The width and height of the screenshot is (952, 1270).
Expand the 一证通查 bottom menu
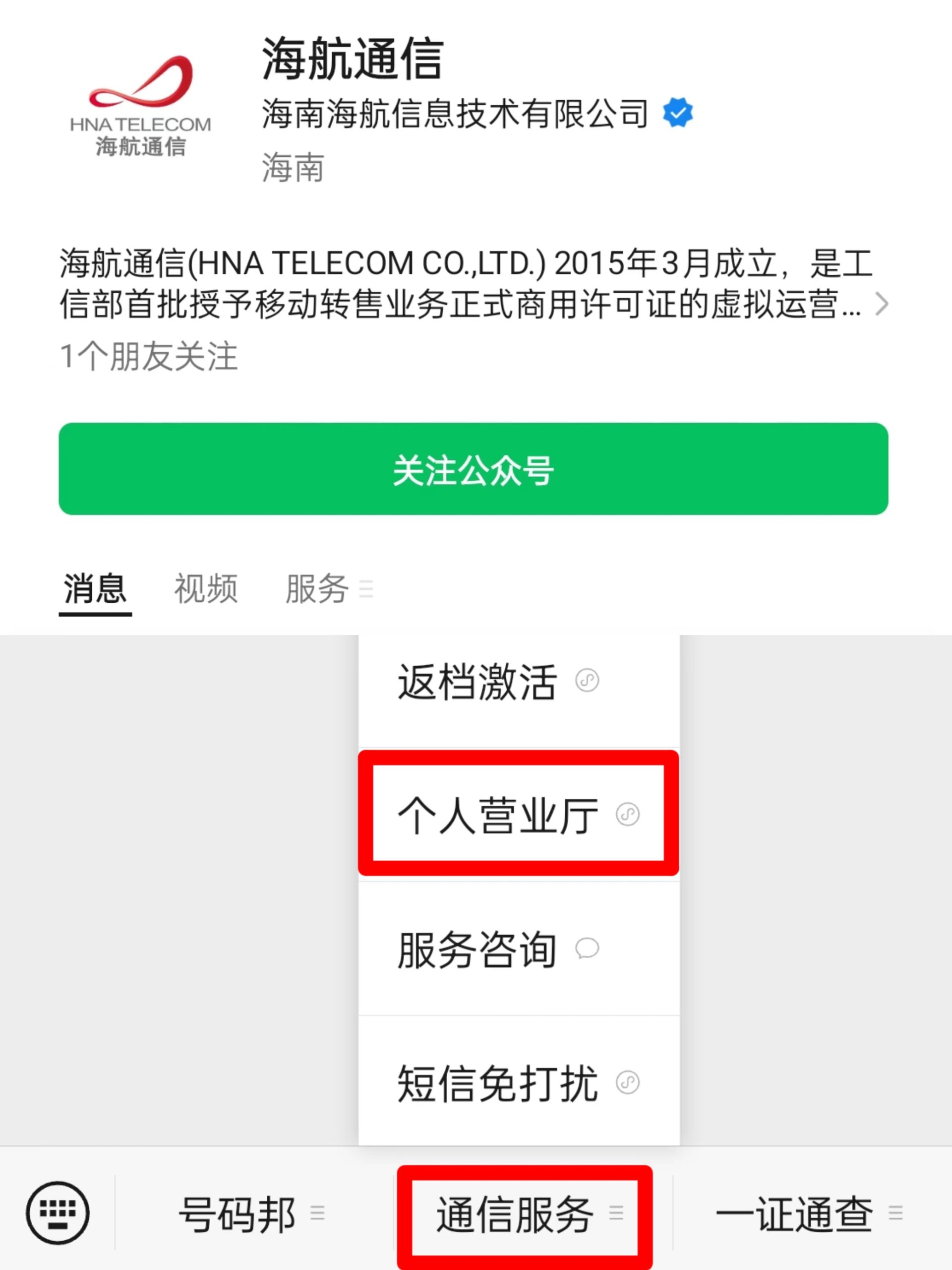pyautogui.click(x=808, y=1214)
